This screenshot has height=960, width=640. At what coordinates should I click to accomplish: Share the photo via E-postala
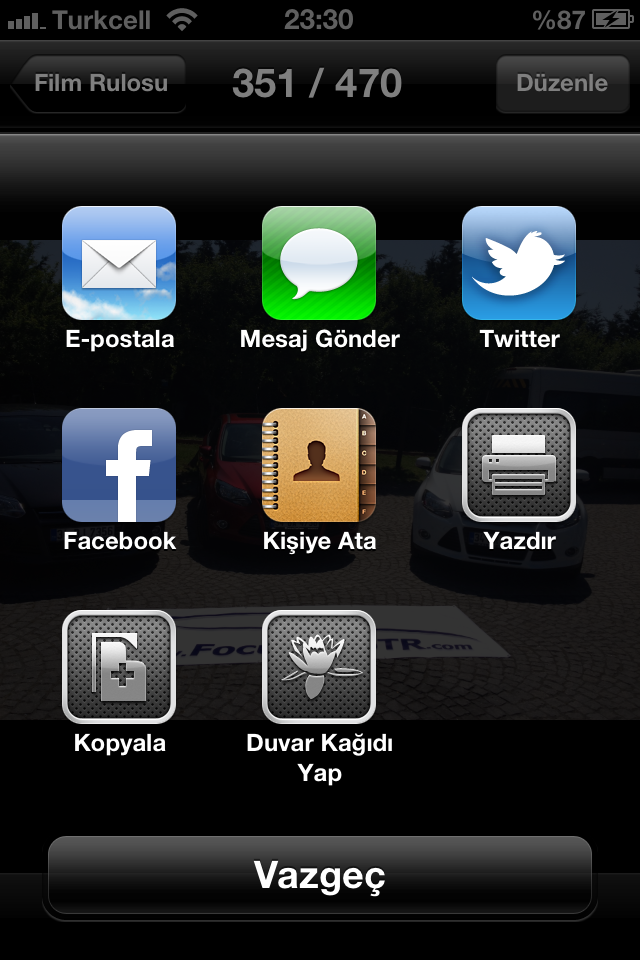tap(119, 263)
